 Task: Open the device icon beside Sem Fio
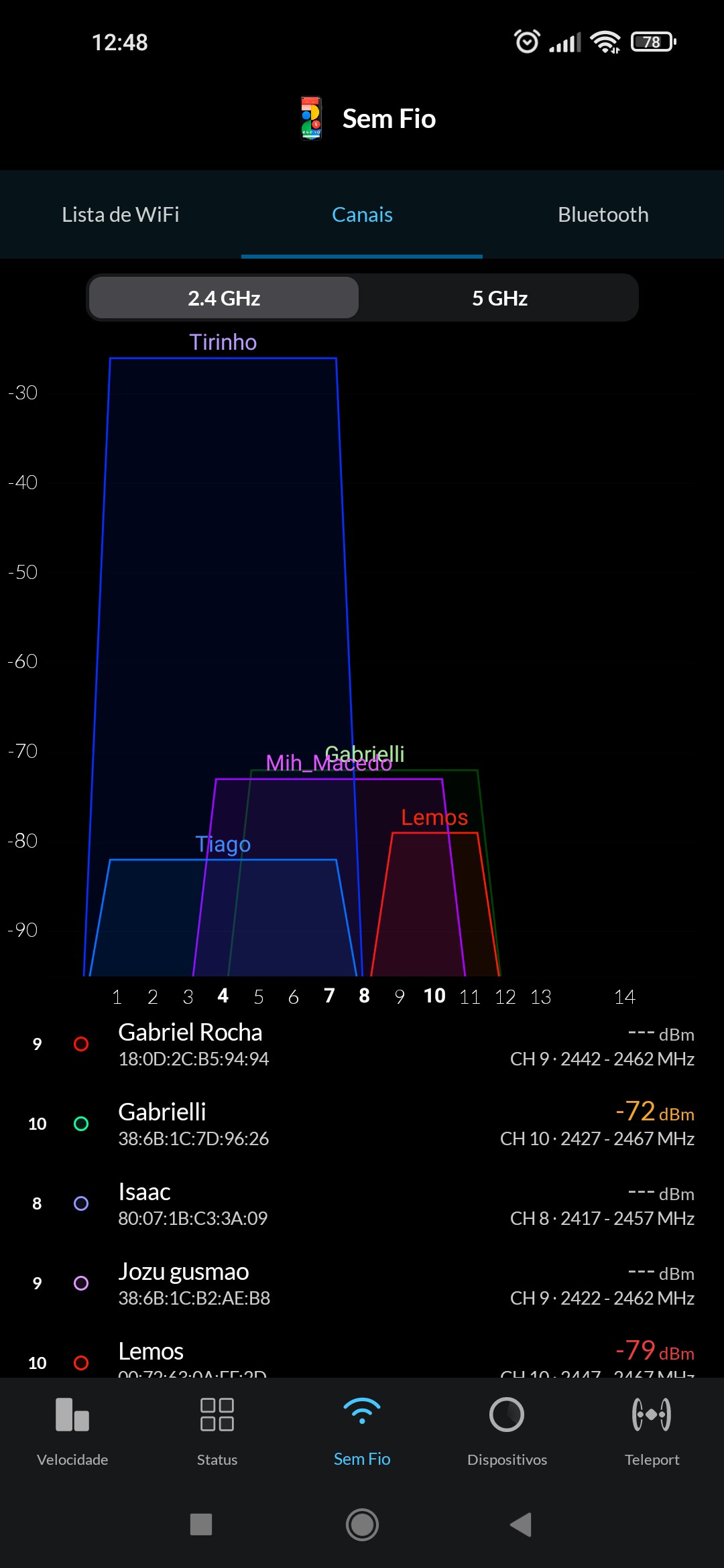311,119
